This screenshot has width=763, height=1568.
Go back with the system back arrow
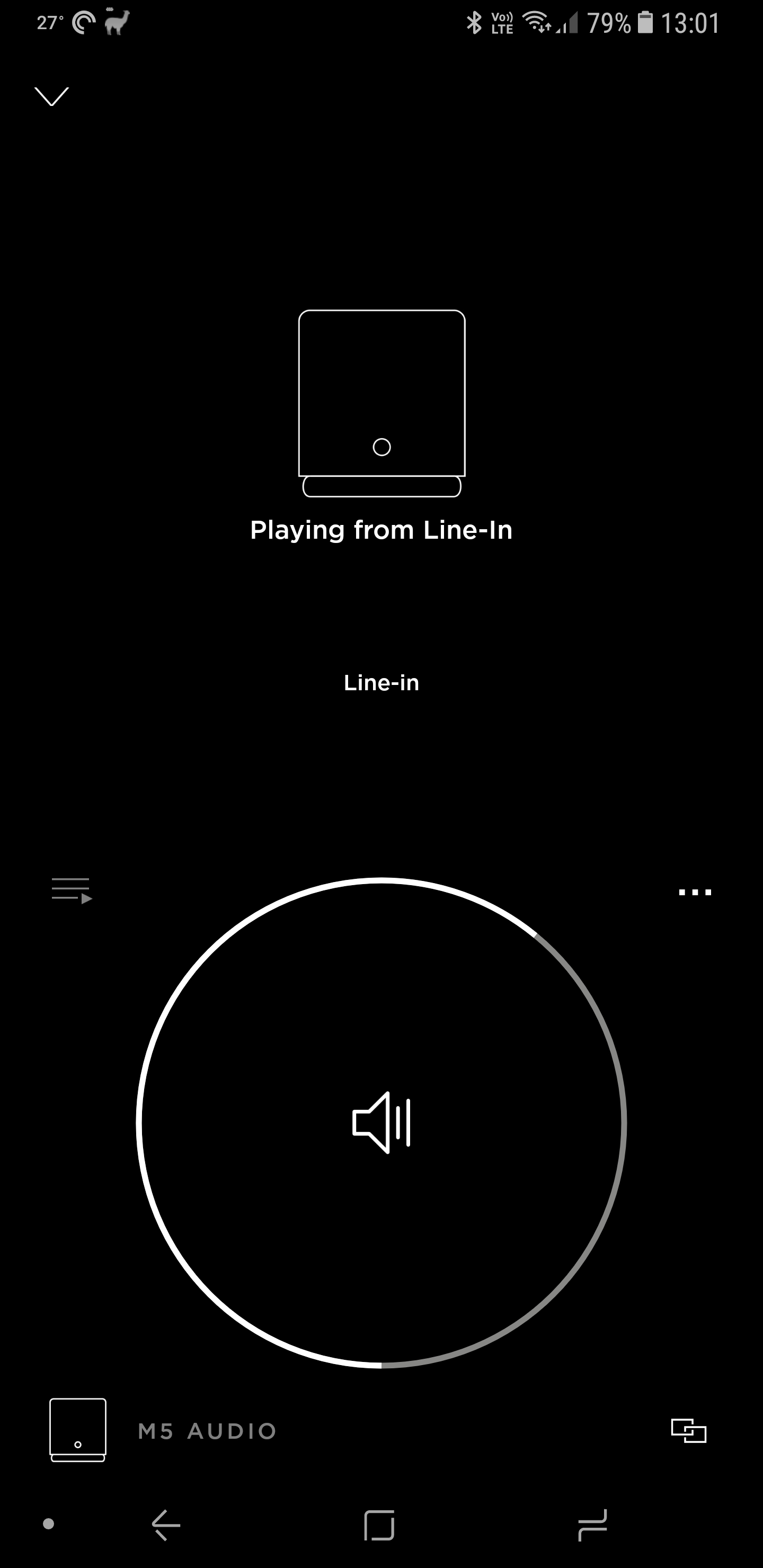[166, 1525]
